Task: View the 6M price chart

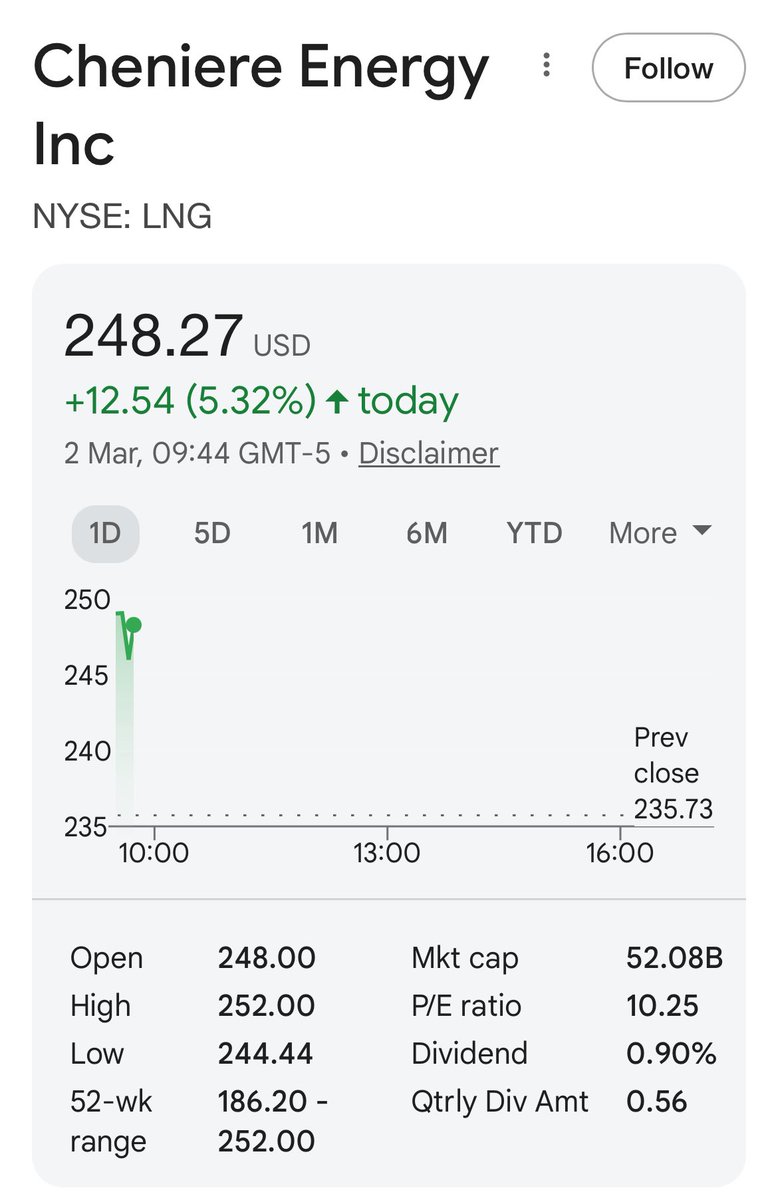Action: pyautogui.click(x=427, y=533)
